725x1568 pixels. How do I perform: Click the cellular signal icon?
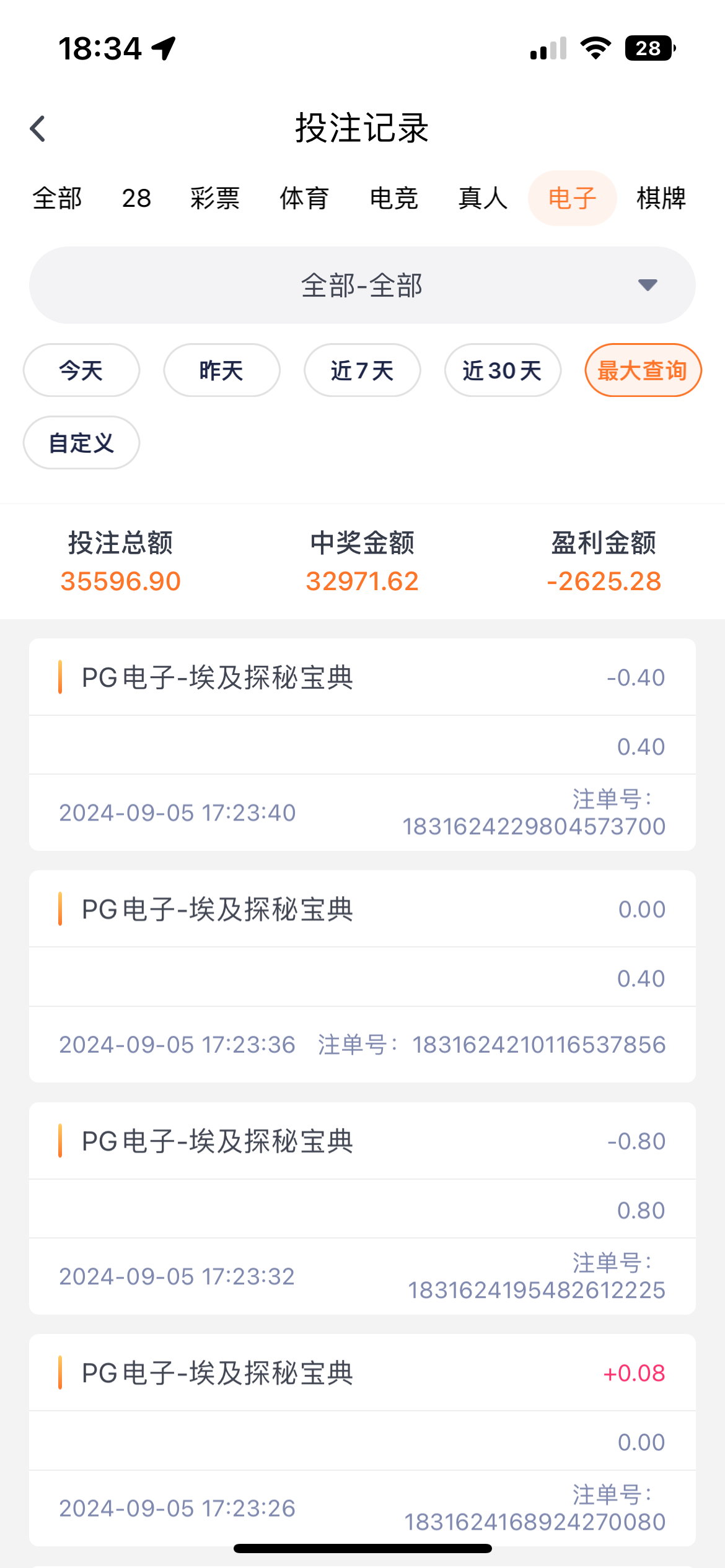pos(548,48)
